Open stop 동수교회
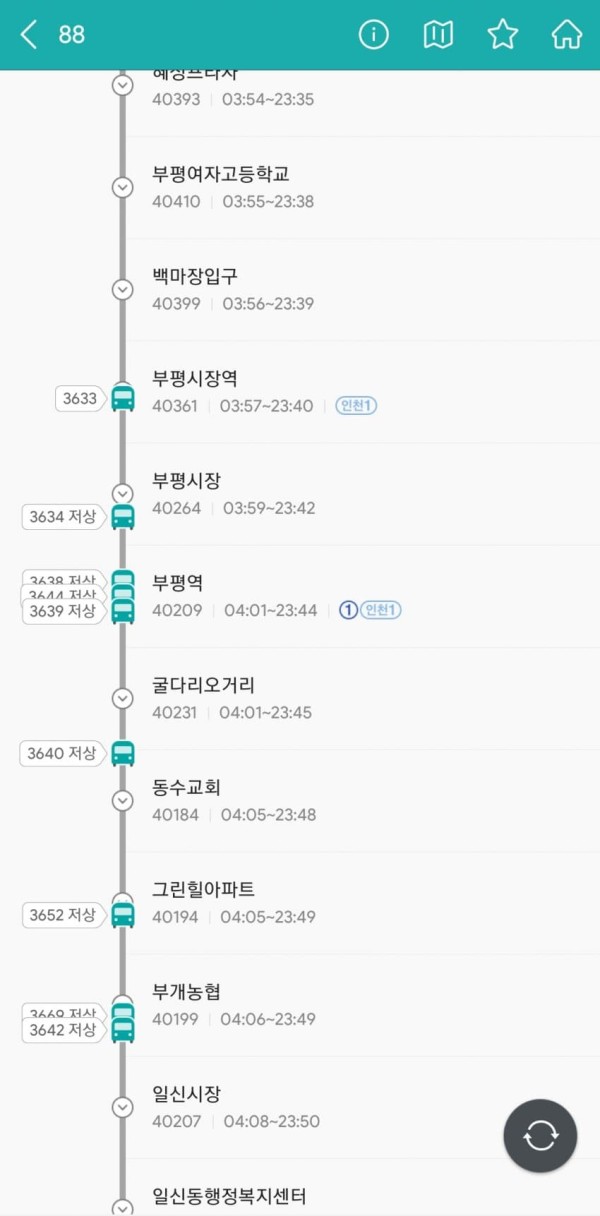 pos(186,800)
